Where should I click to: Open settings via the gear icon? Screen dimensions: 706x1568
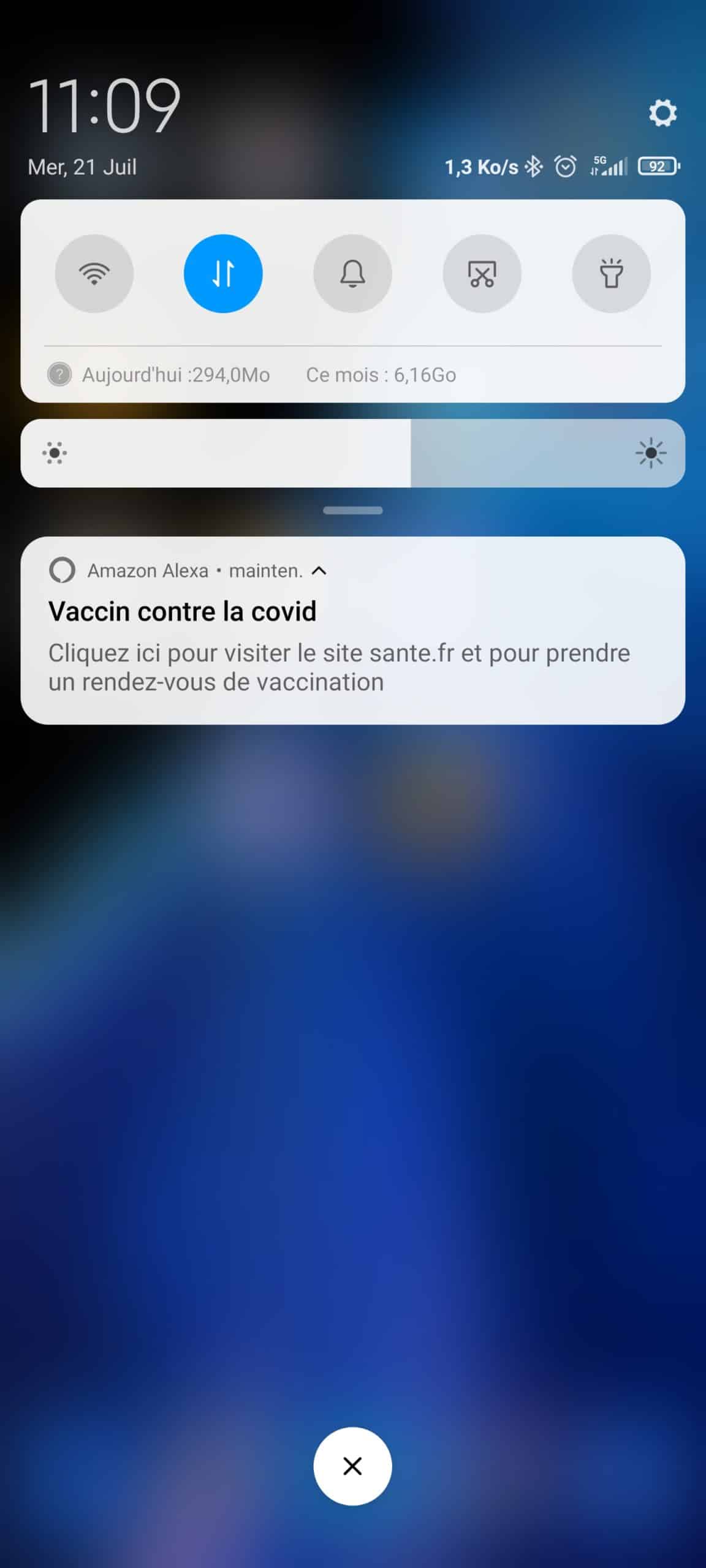[x=662, y=113]
